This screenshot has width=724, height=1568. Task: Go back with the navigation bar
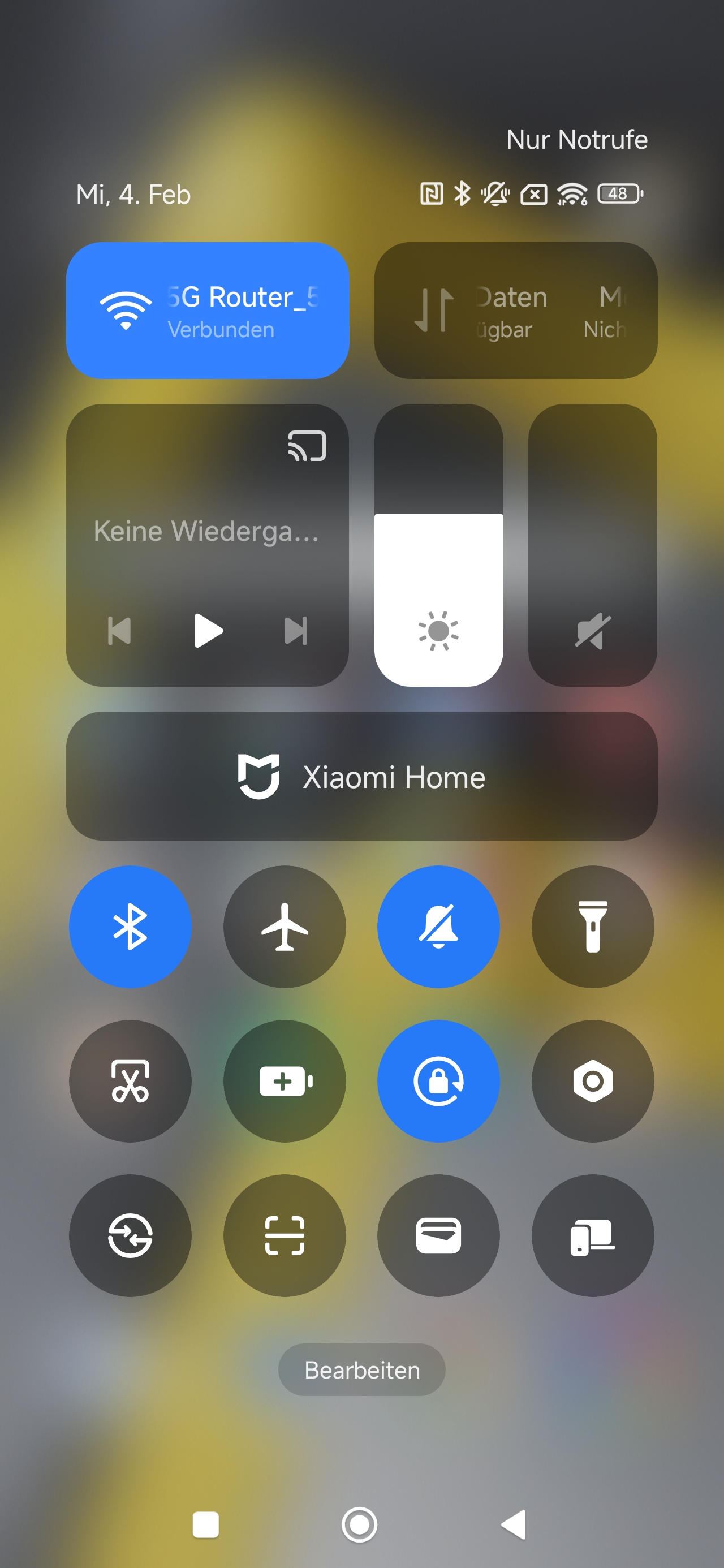point(515,1525)
